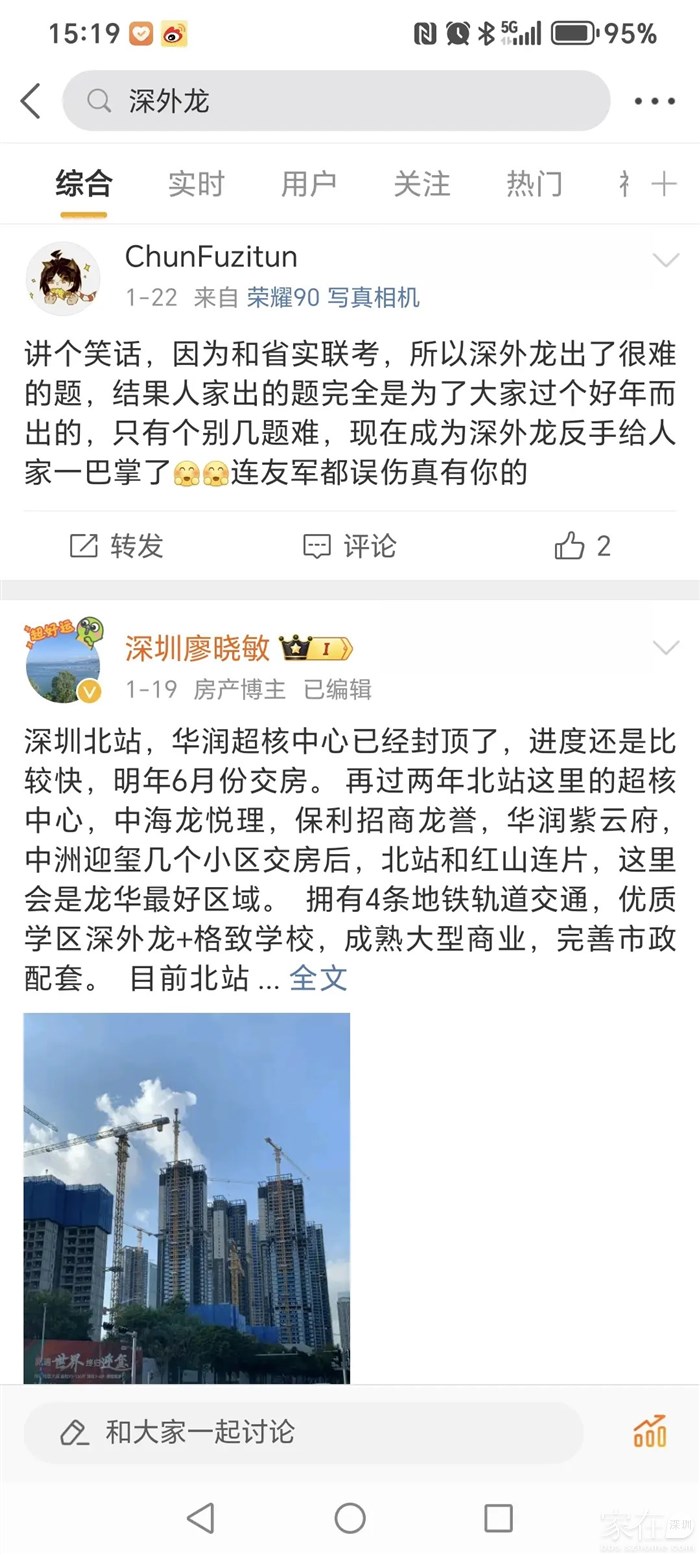Viewport: 700px width, 1555px height.
Task: Open the orange bar chart trend icon
Action: pos(650,1432)
